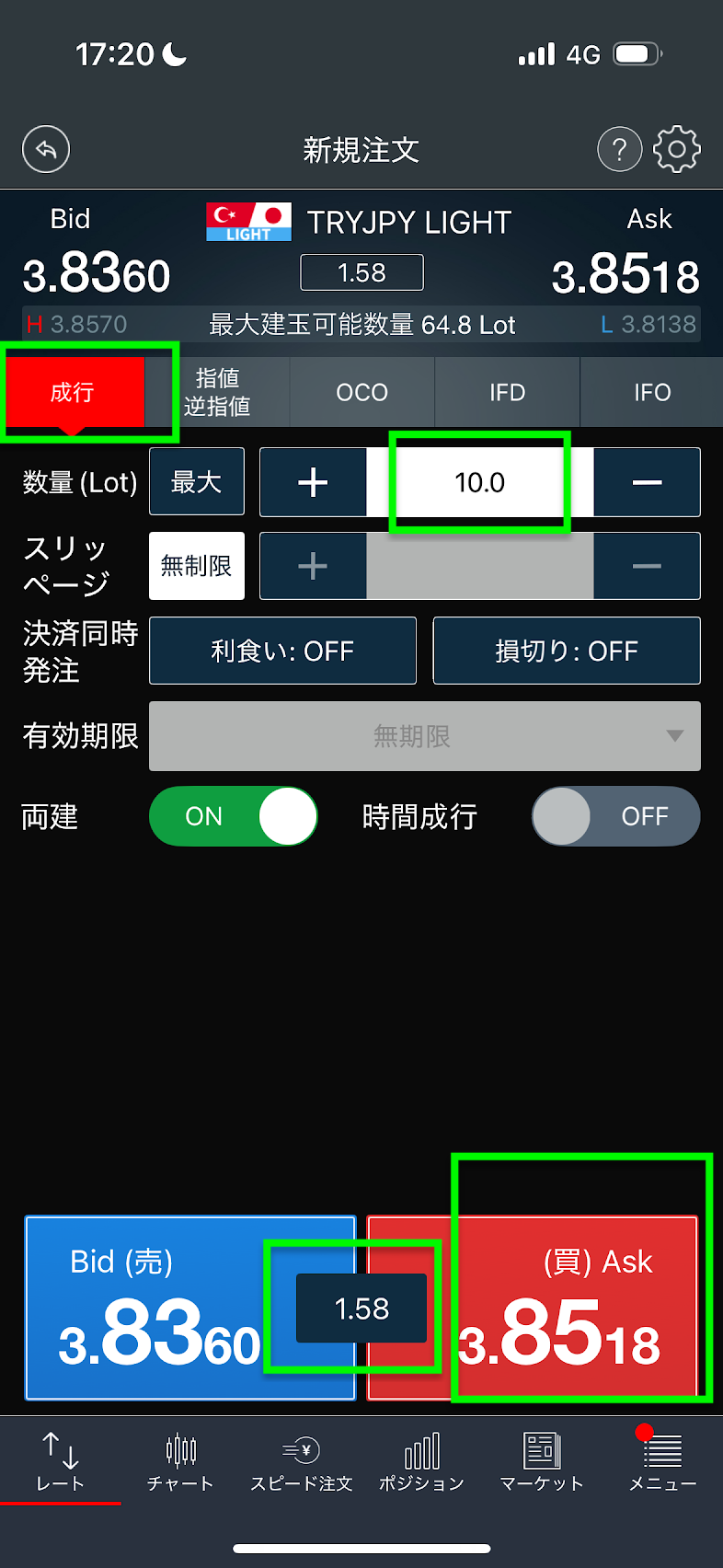
Task: Open the settings gear icon
Action: click(x=676, y=149)
